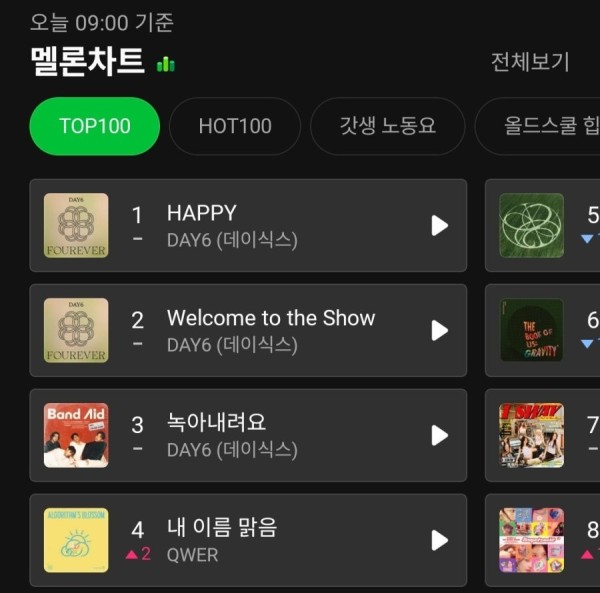
Task: Play HAPPY by DAY6
Action: click(439, 225)
